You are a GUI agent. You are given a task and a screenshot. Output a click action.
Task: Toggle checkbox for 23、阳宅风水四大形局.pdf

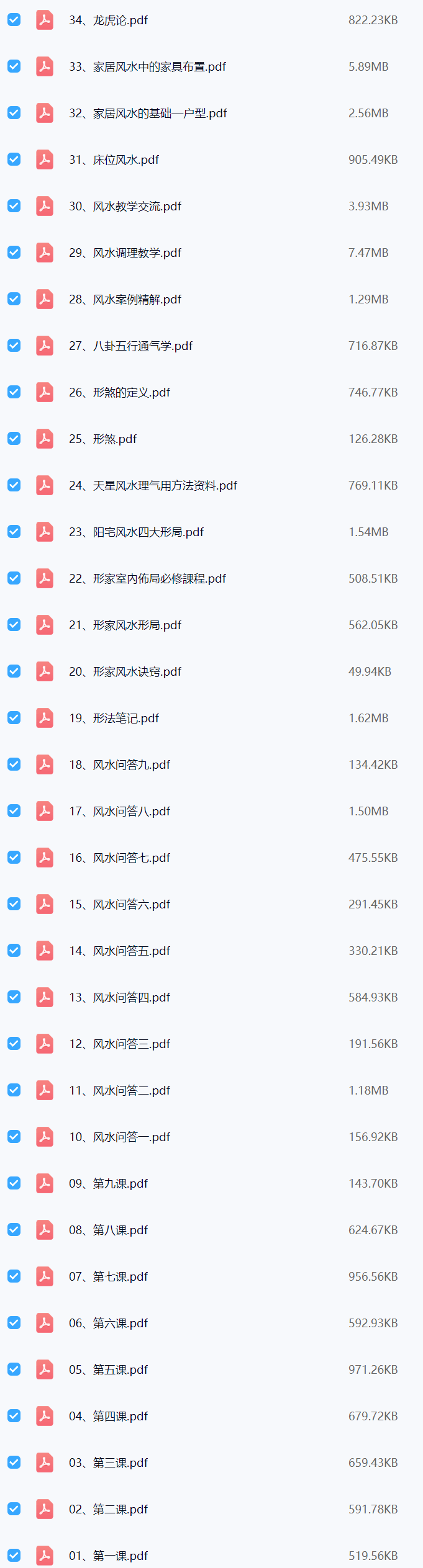[x=14, y=532]
